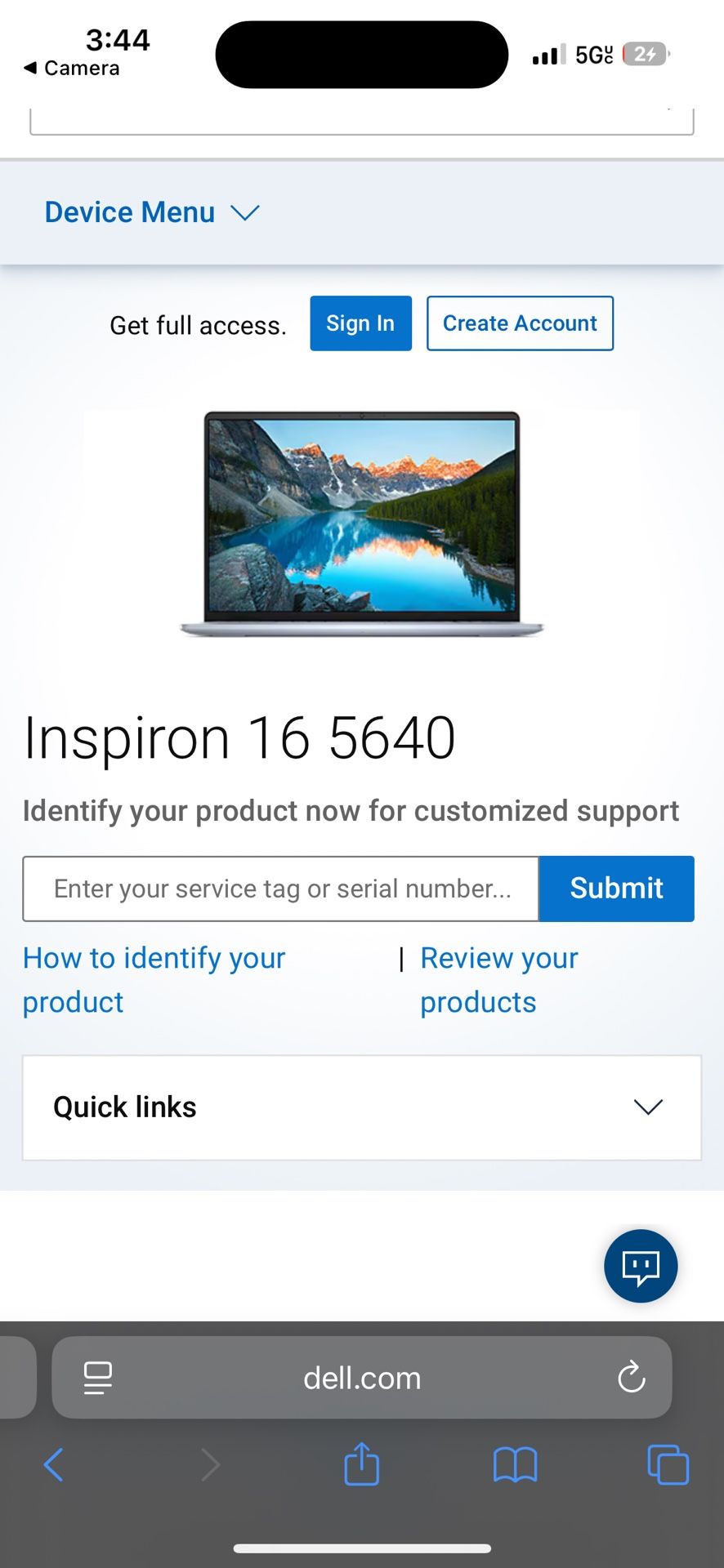Focus the service tag input field

tap(280, 889)
